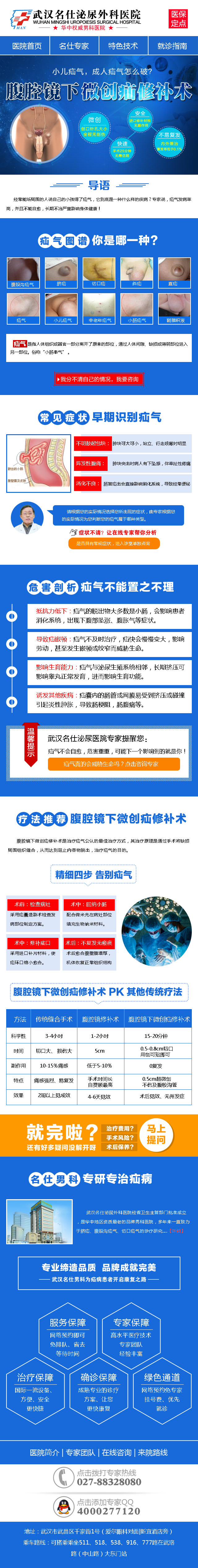Switch to the 名仕专家 tab

click(74, 46)
